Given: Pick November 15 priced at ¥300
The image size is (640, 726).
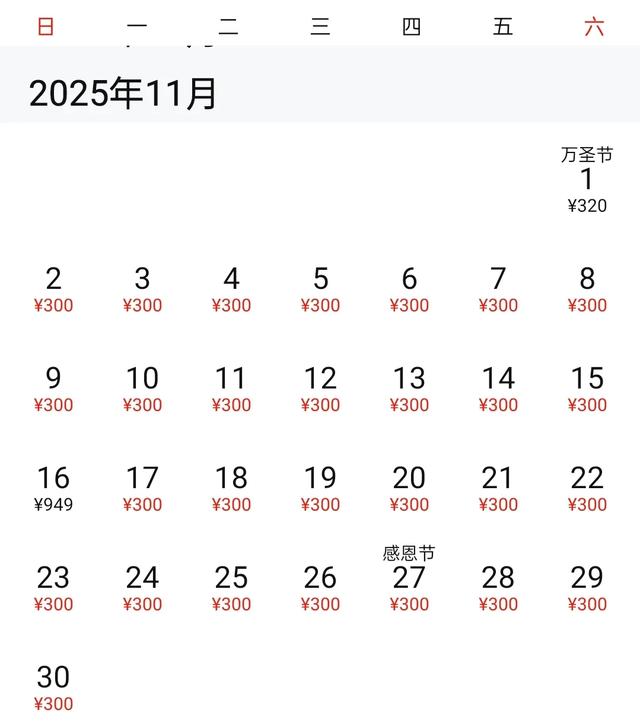Looking at the screenshot, I should [587, 388].
